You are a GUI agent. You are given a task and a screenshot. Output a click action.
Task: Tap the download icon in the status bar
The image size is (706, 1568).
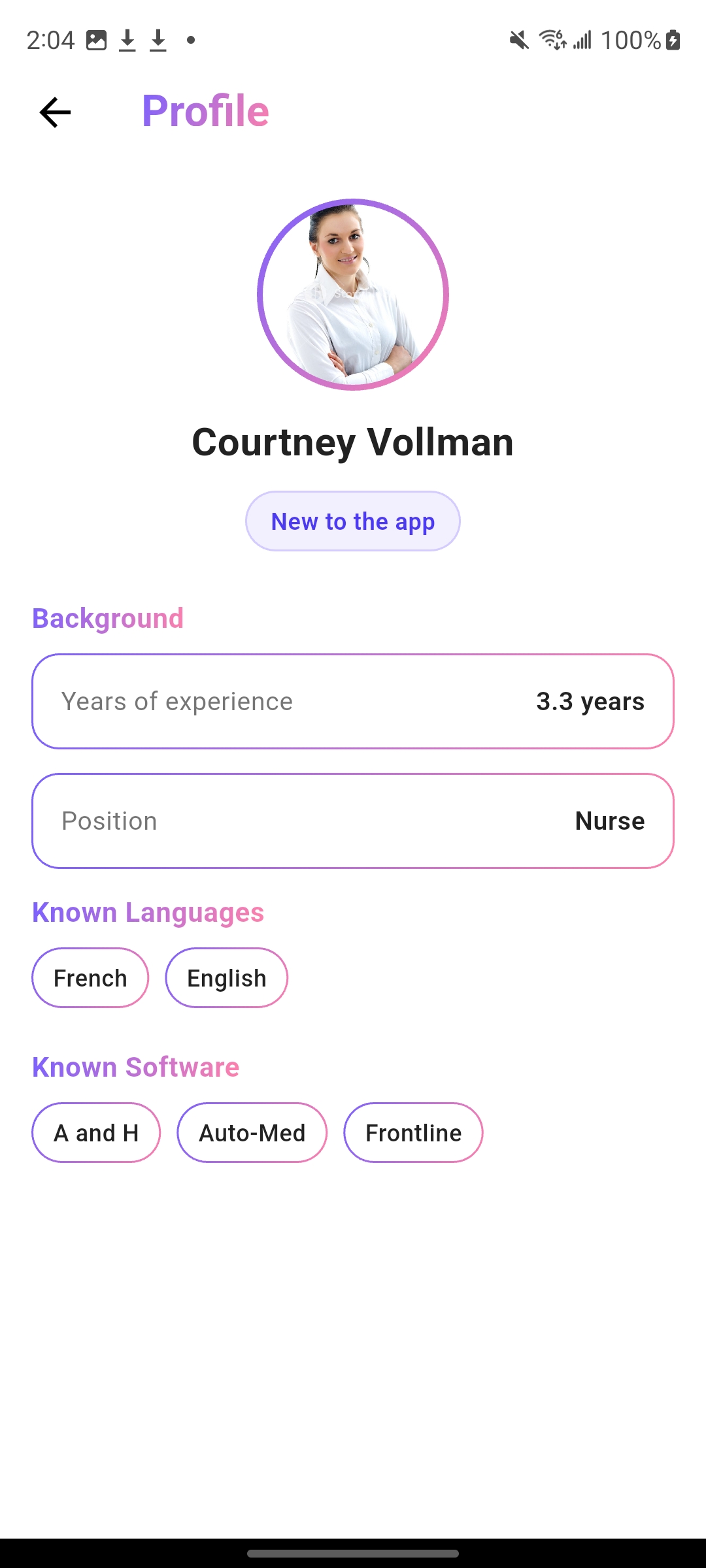(x=127, y=39)
